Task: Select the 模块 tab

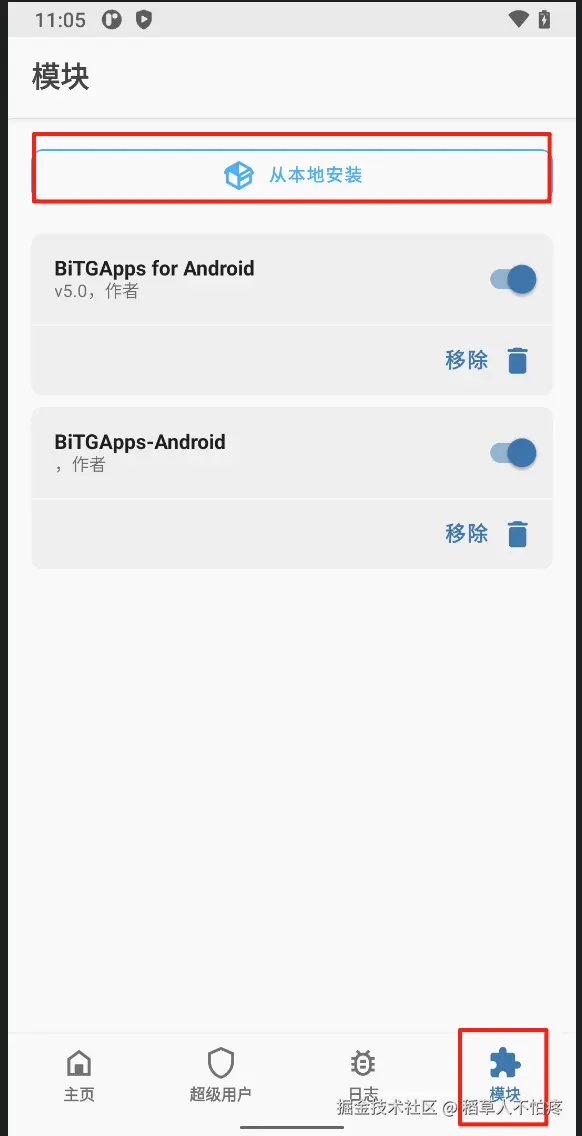Action: click(x=504, y=1076)
